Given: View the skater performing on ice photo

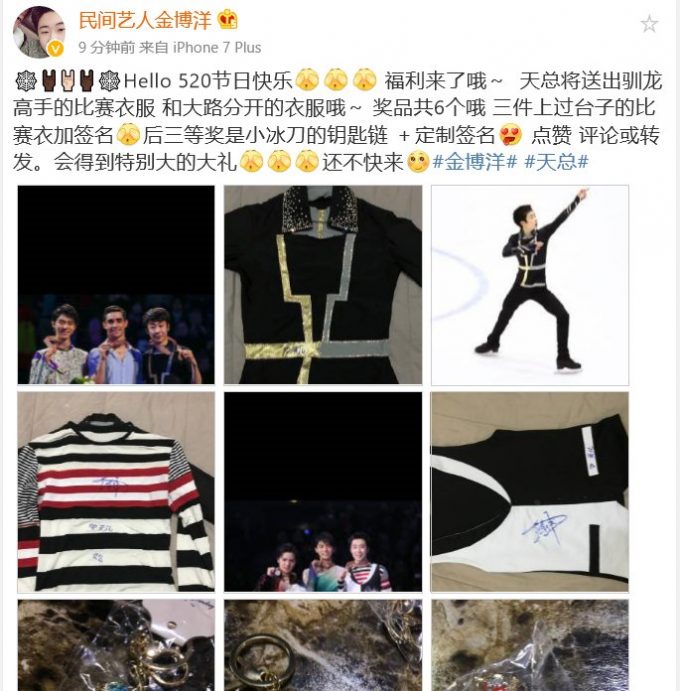Looking at the screenshot, I should (x=529, y=285).
